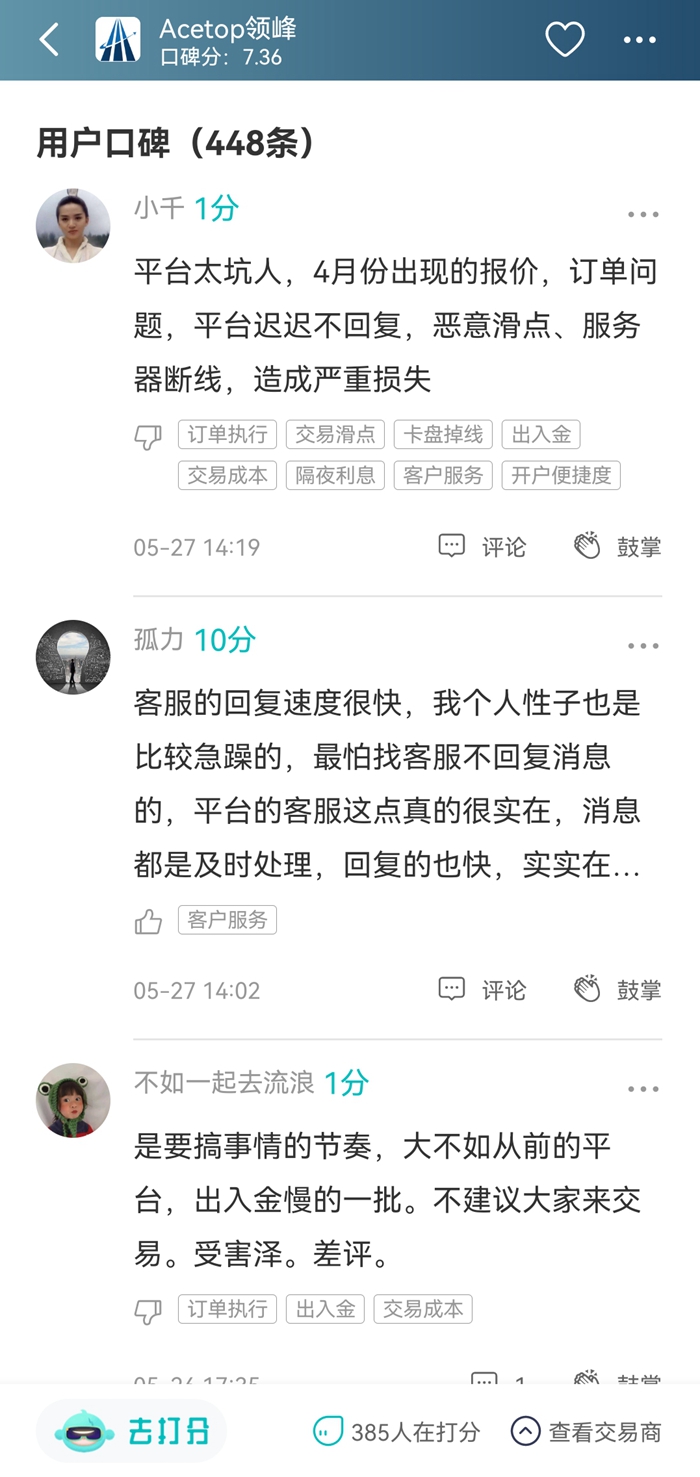Image resolution: width=700 pixels, height=1477 pixels.
Task: Go back using the header arrow
Action: (49, 40)
